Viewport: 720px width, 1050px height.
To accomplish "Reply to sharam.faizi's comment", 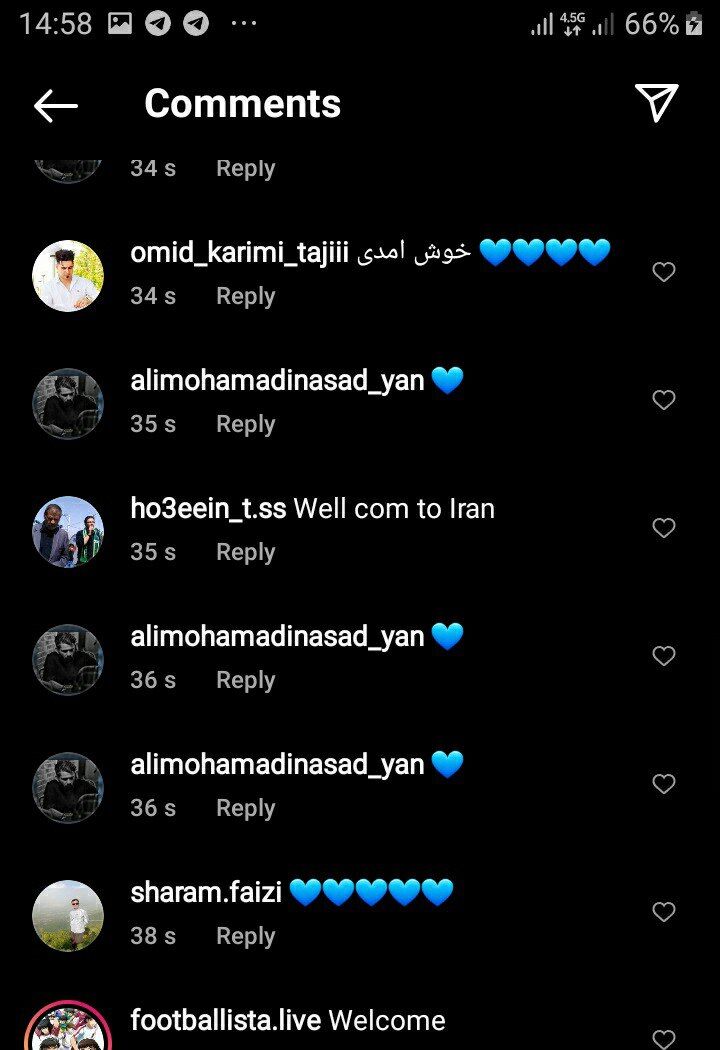I will (x=245, y=936).
